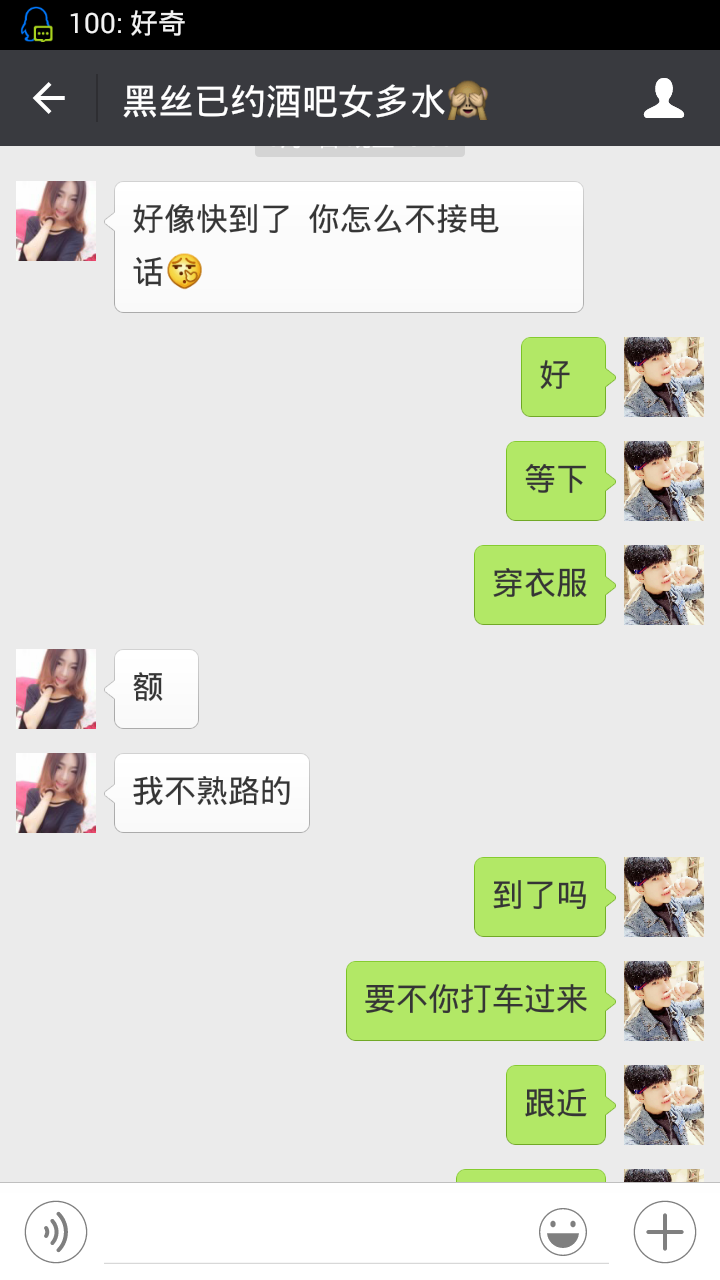Open avatar beside message 好像快到了
The height and width of the screenshot is (1280, 720).
pyautogui.click(x=56, y=221)
